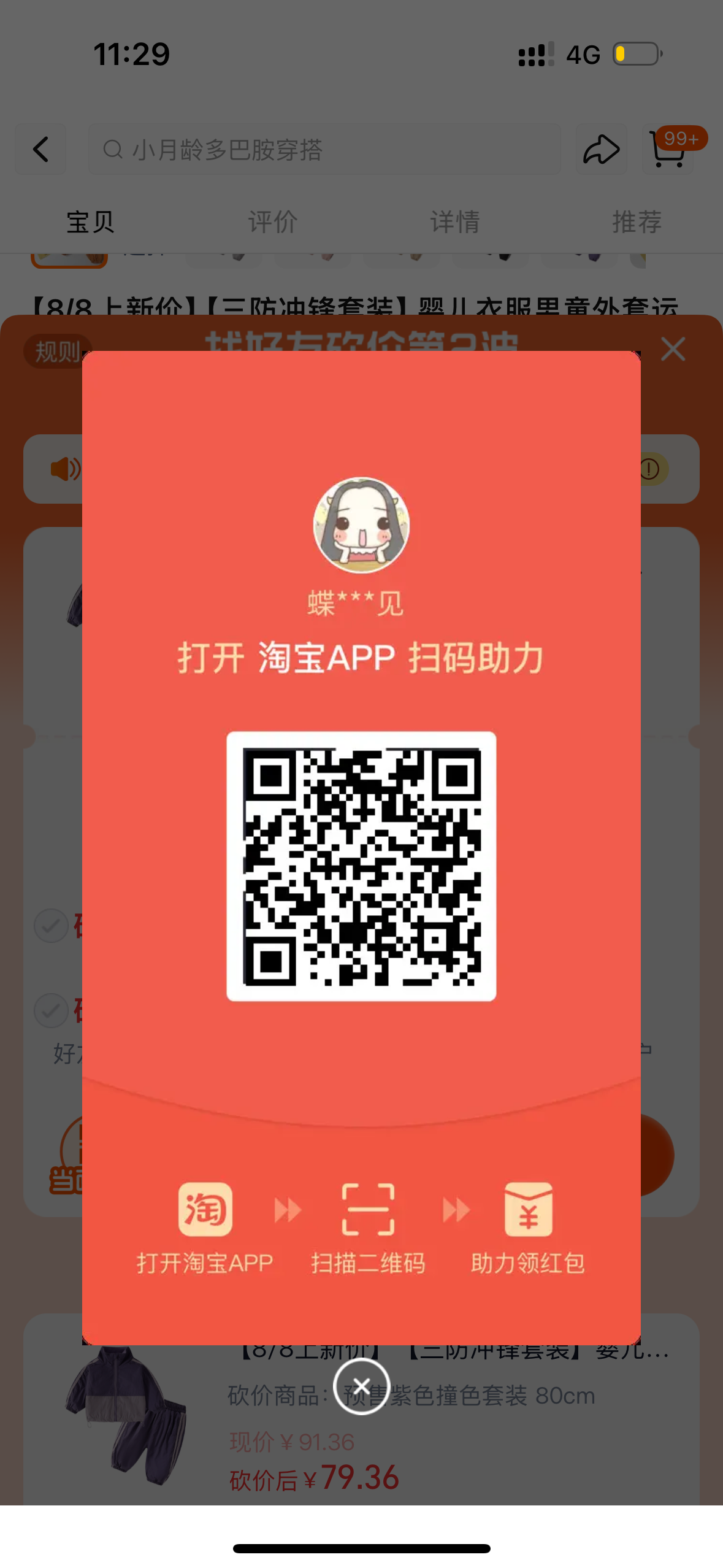This screenshot has height=1568, width=723.
Task: Open the search box 小月龄多巴胺穿搭
Action: coord(324,149)
